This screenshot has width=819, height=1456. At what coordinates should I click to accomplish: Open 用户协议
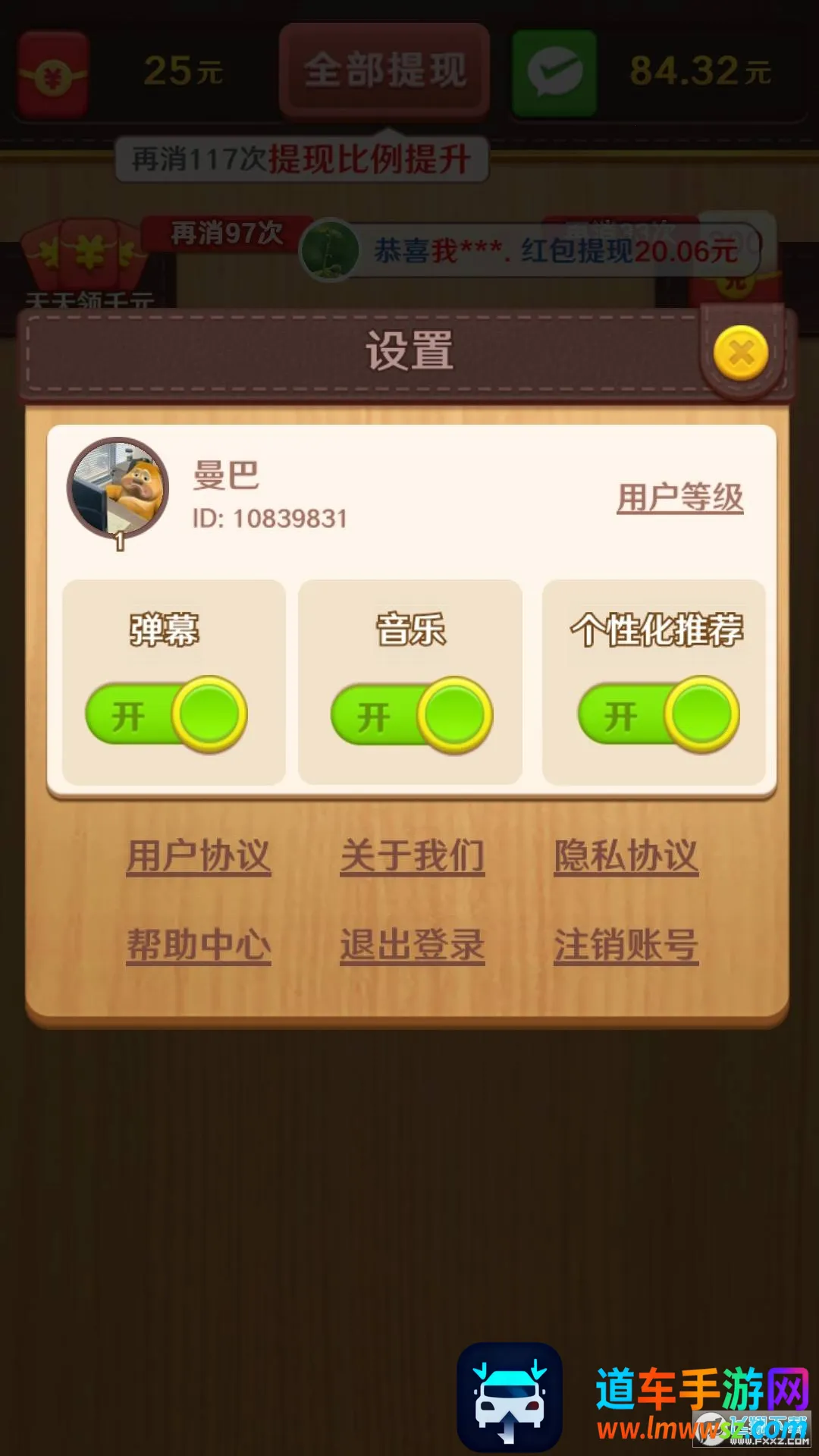[199, 857]
